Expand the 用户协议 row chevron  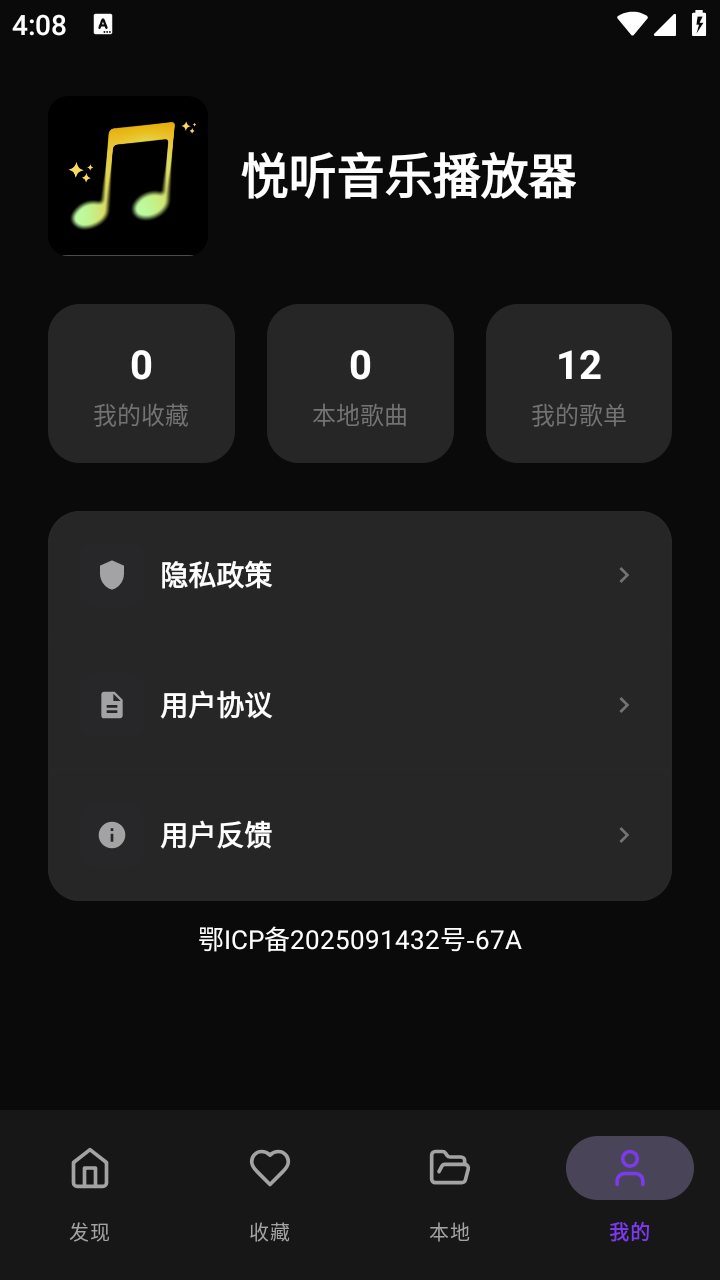(623, 705)
